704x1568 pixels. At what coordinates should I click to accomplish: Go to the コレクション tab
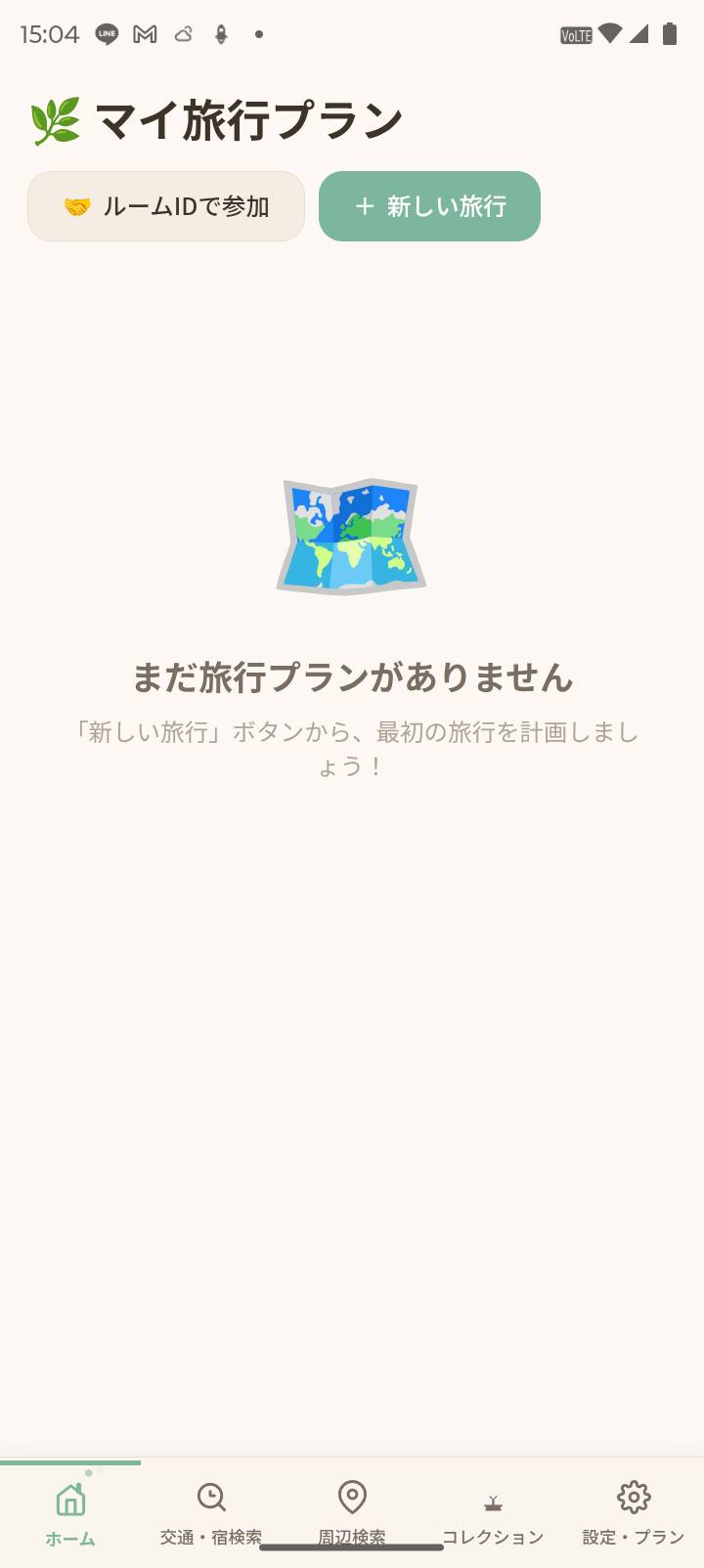click(493, 1515)
